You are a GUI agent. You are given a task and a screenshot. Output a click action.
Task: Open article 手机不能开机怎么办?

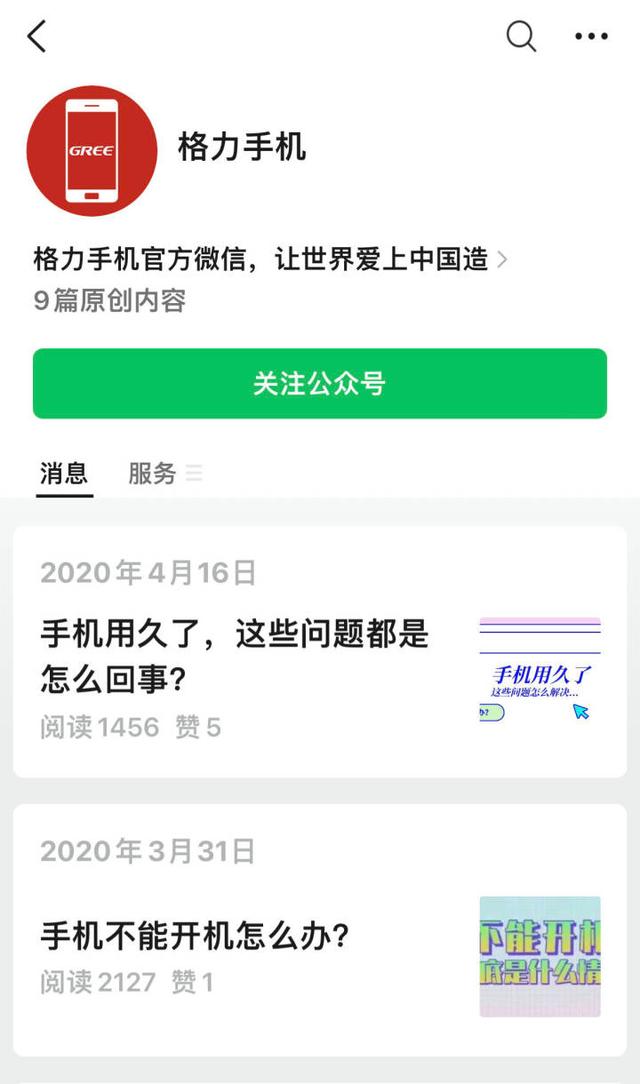(x=196, y=937)
